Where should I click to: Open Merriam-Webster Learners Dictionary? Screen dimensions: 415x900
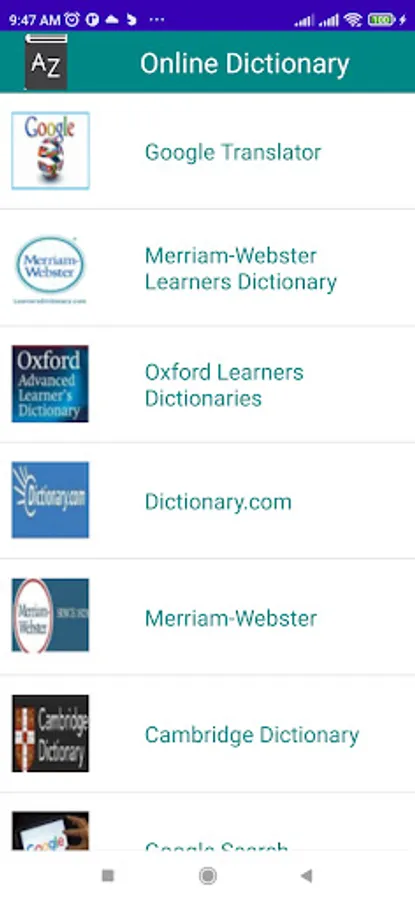click(207, 268)
